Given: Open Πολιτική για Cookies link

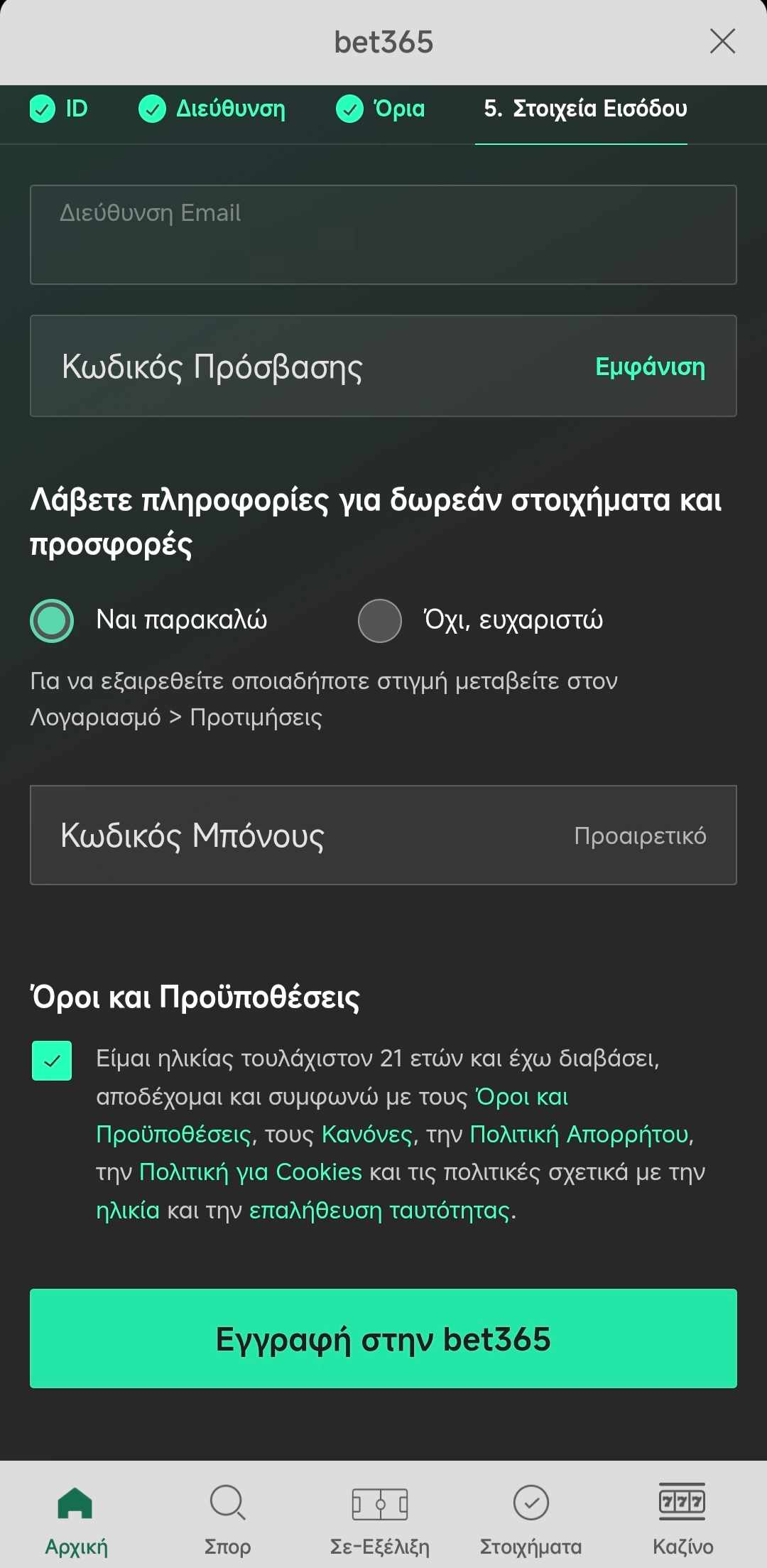Looking at the screenshot, I should (251, 1172).
